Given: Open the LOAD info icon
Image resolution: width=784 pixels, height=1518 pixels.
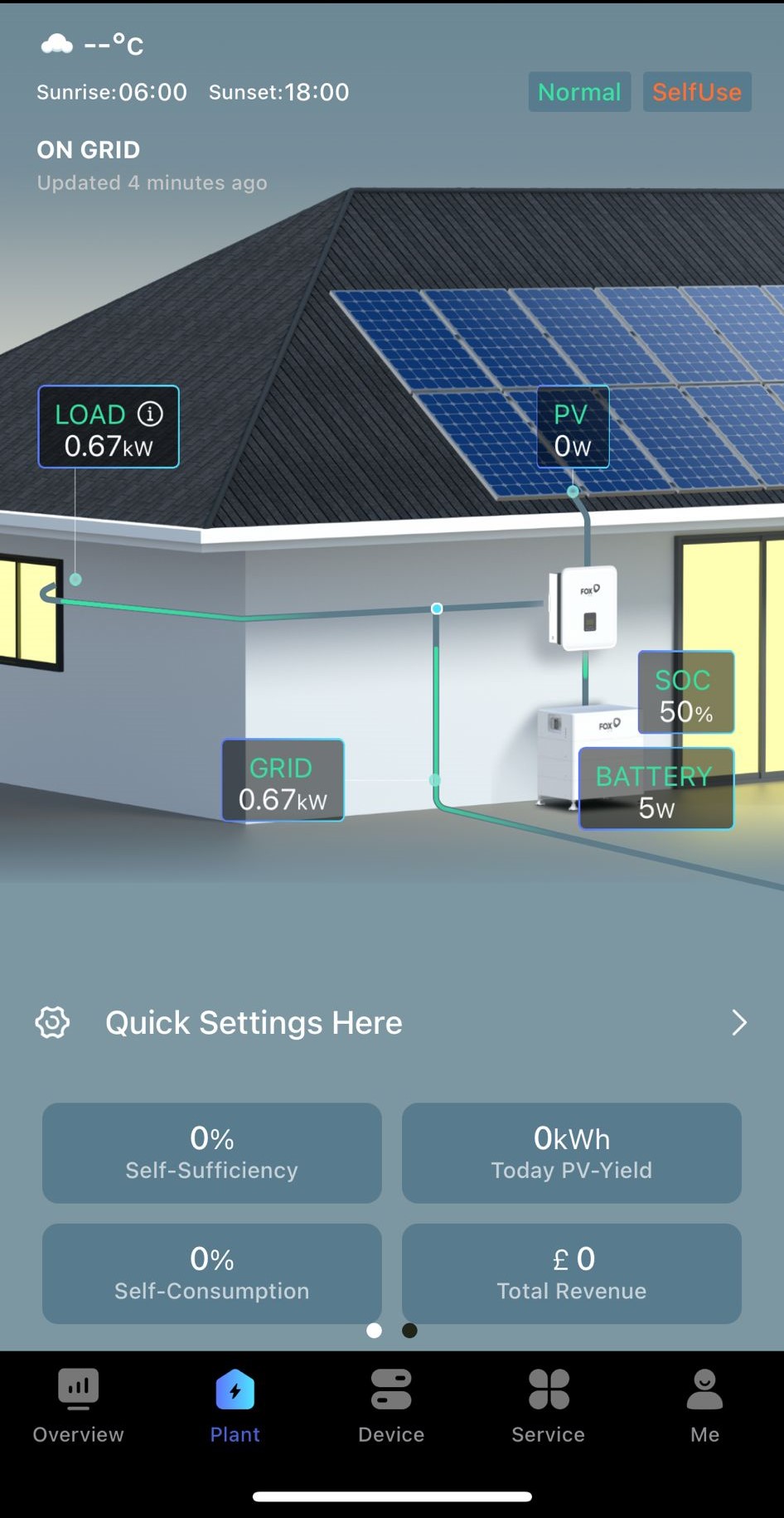Looking at the screenshot, I should 150,414.
